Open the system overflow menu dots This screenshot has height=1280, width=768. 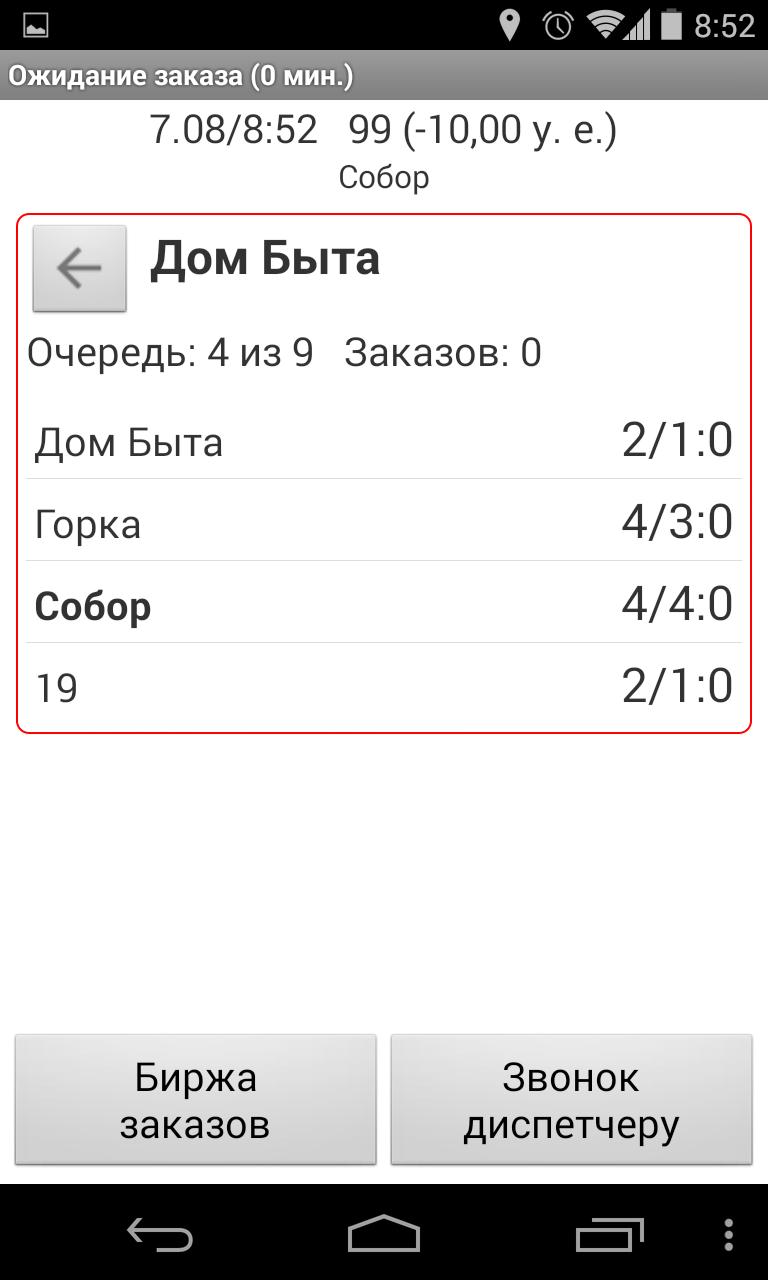click(728, 1236)
